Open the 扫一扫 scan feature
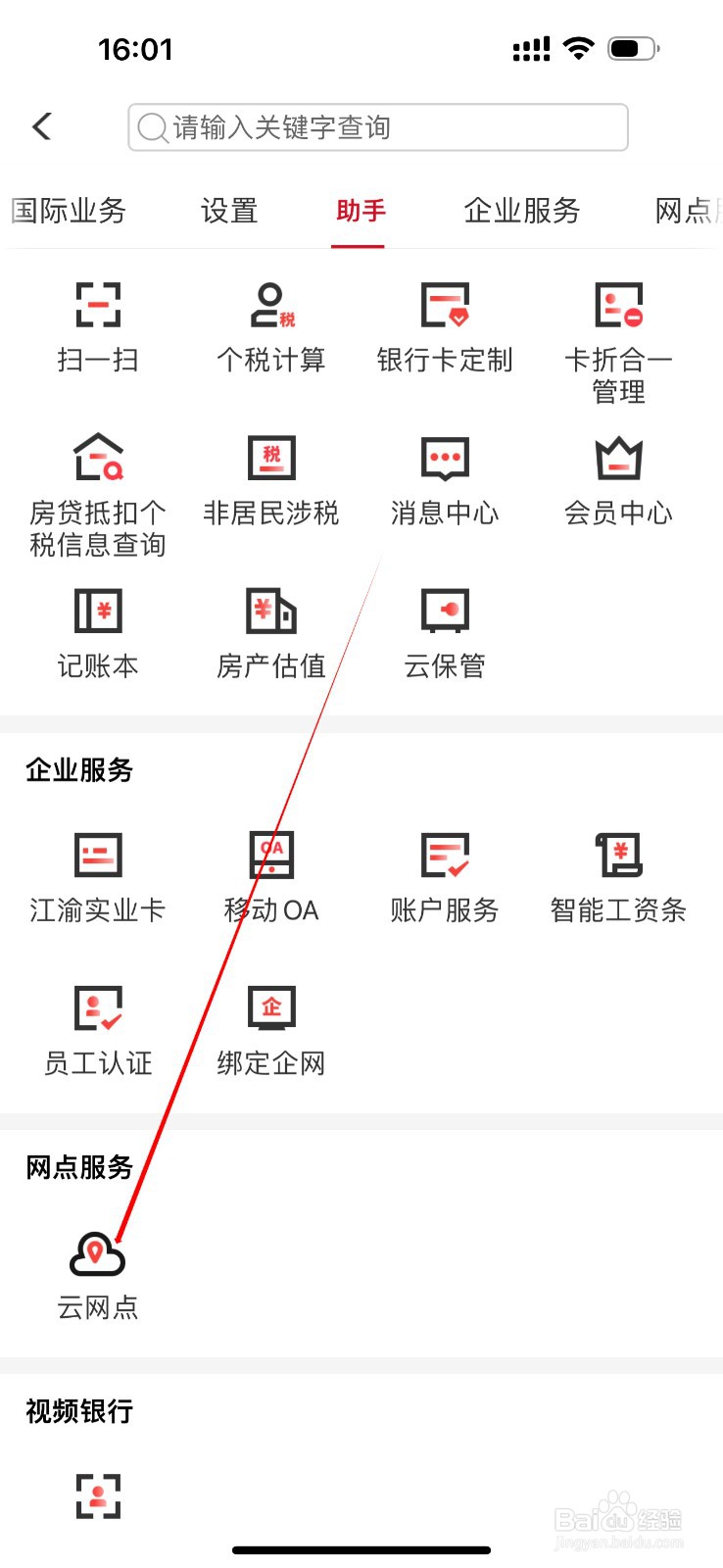The height and width of the screenshot is (1568, 723). (x=98, y=328)
